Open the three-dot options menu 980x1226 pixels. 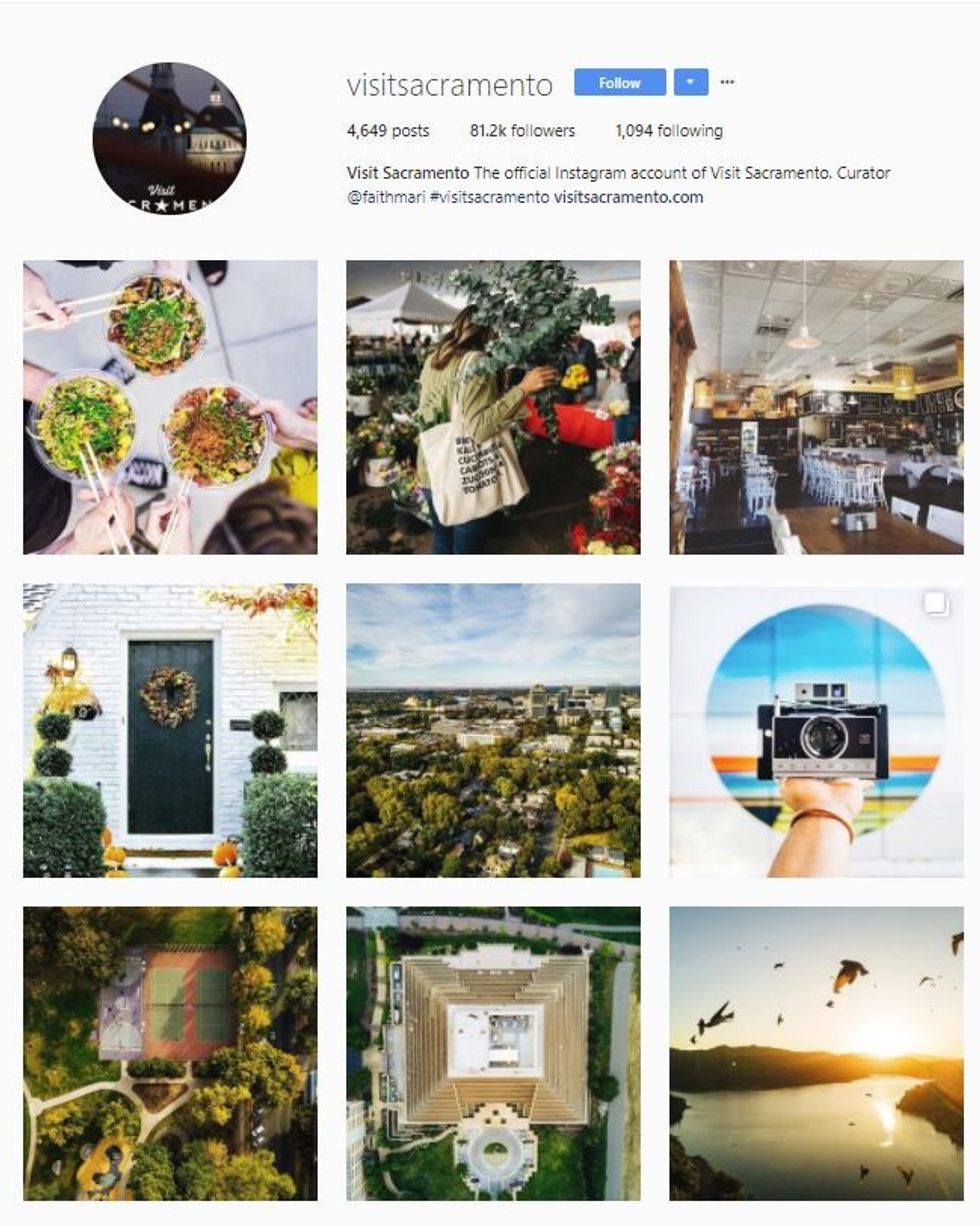[x=727, y=83]
